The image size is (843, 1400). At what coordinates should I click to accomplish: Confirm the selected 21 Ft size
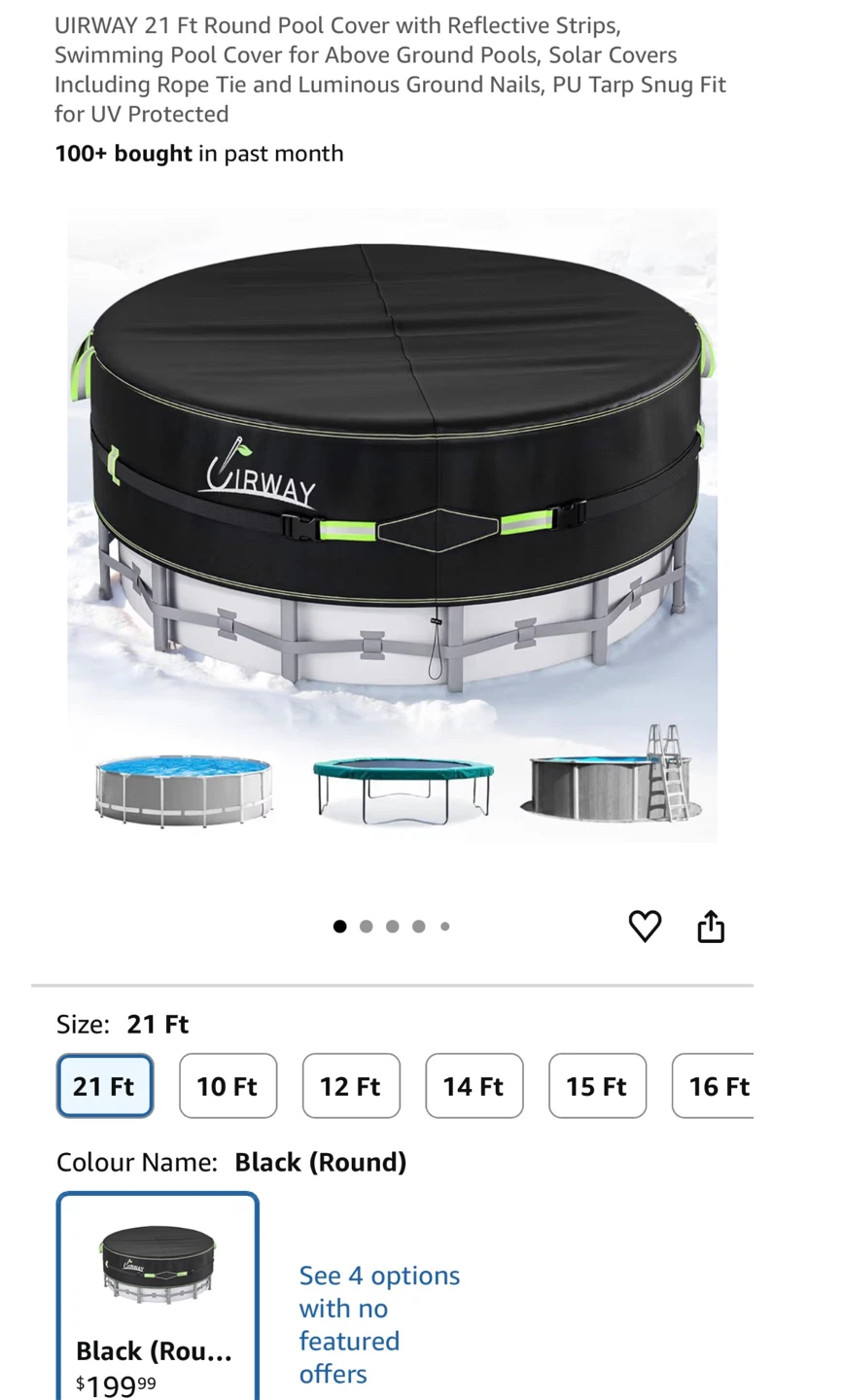pyautogui.click(x=104, y=1085)
